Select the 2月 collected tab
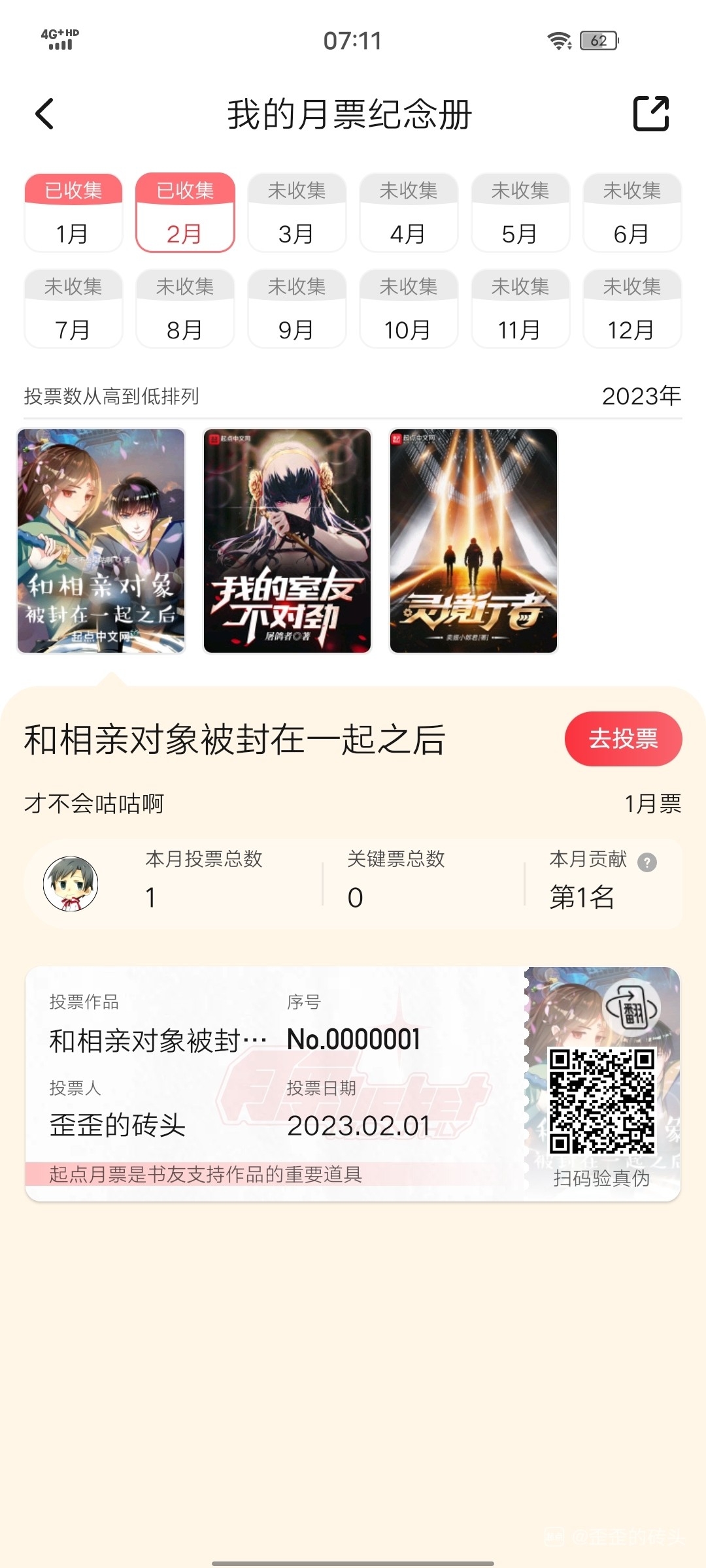Screen dimensions: 706x1568 click(185, 212)
